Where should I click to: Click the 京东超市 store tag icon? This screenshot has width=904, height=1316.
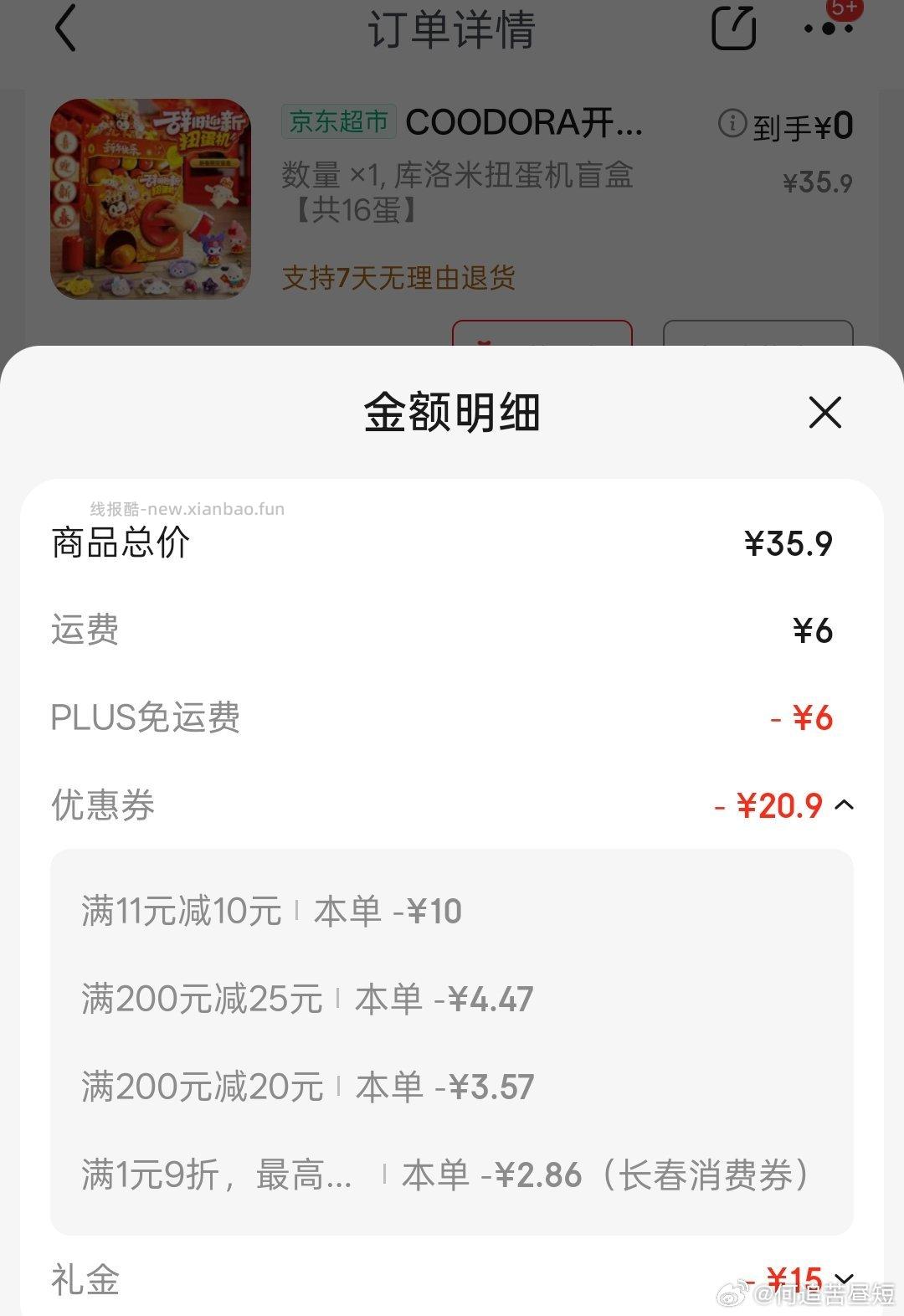337,123
